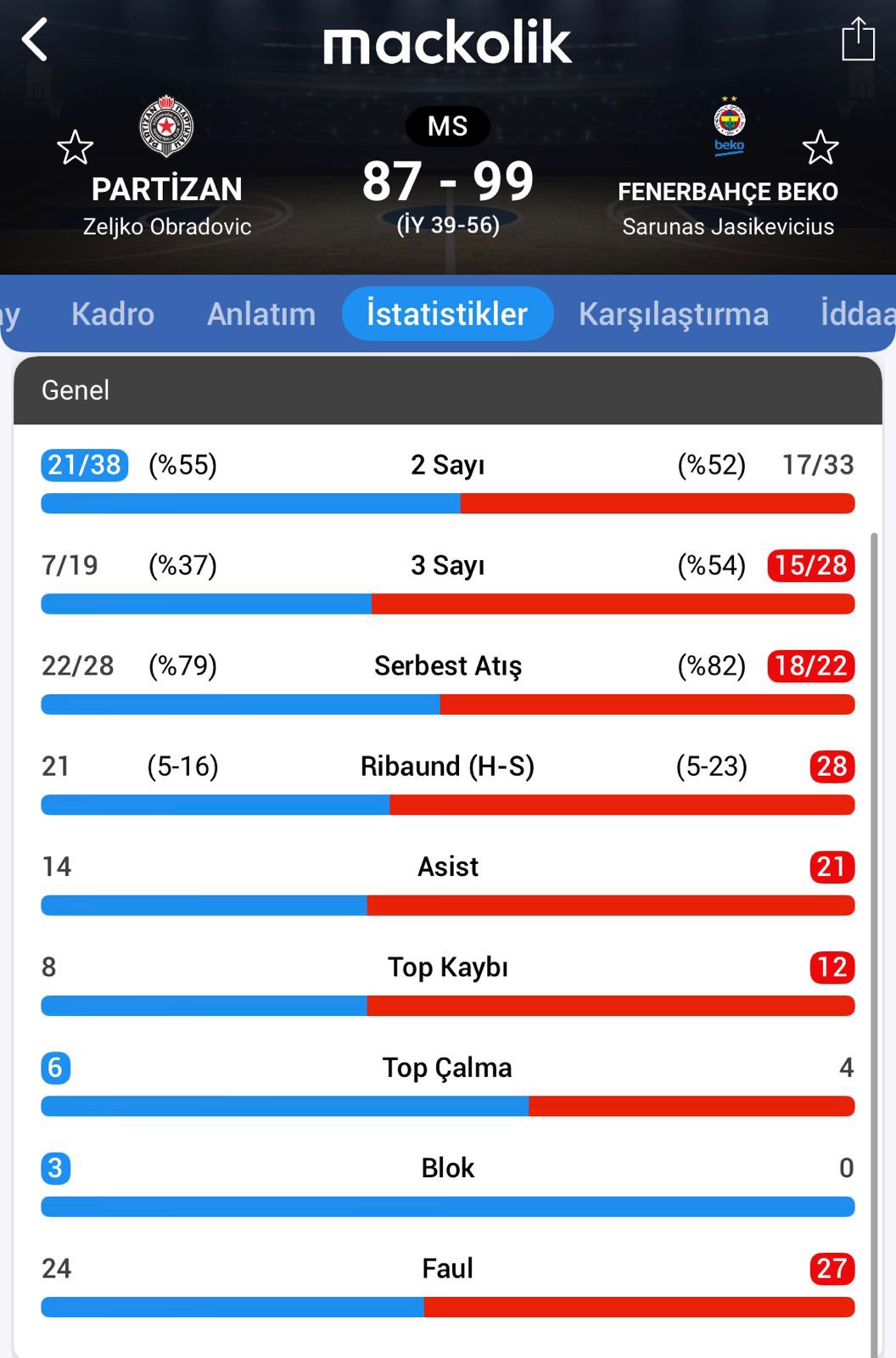Open the Anlatım tab
Viewport: 896px width, 1358px height.
coord(261,314)
